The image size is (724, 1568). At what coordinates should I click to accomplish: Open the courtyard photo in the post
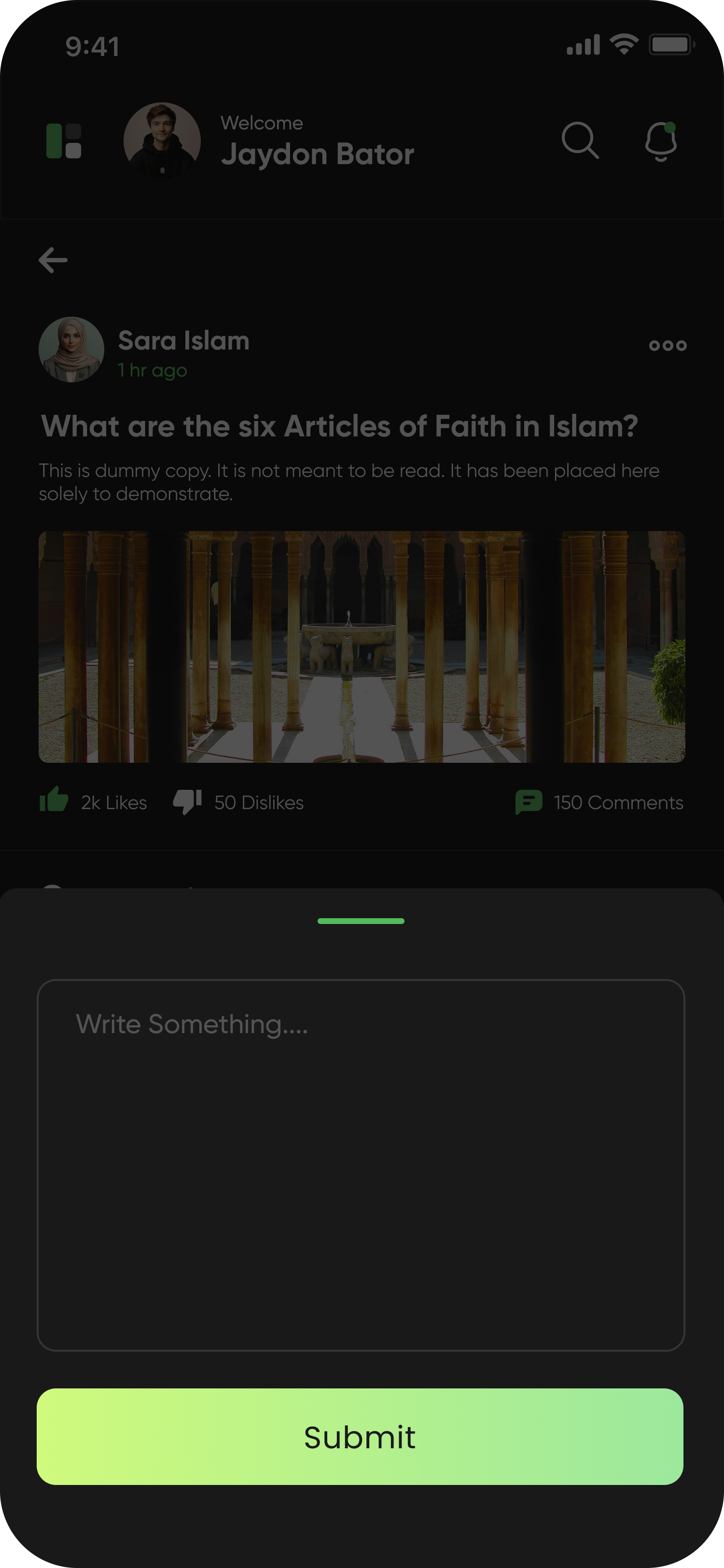362,646
